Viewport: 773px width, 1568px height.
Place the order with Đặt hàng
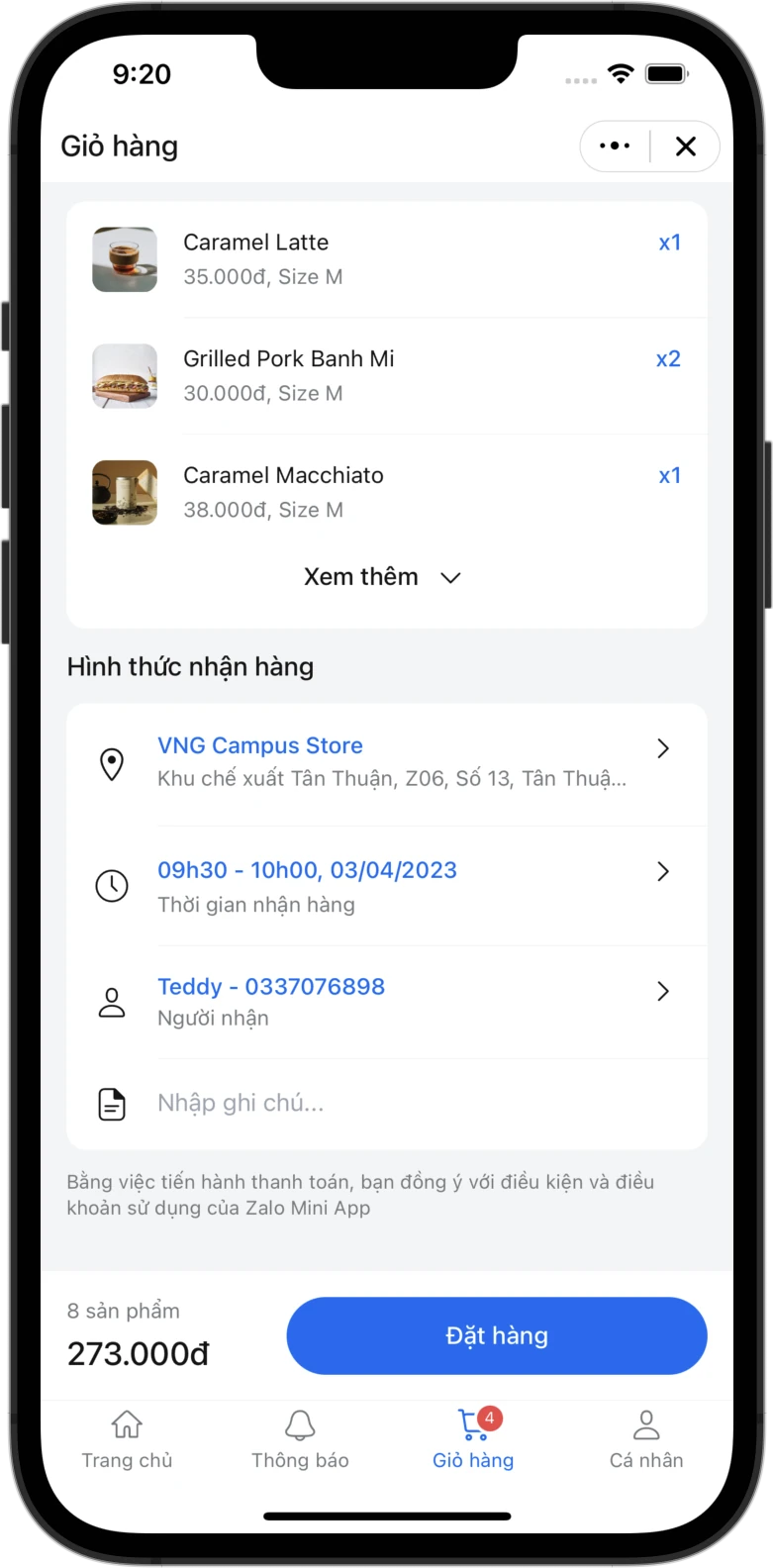coord(496,1335)
